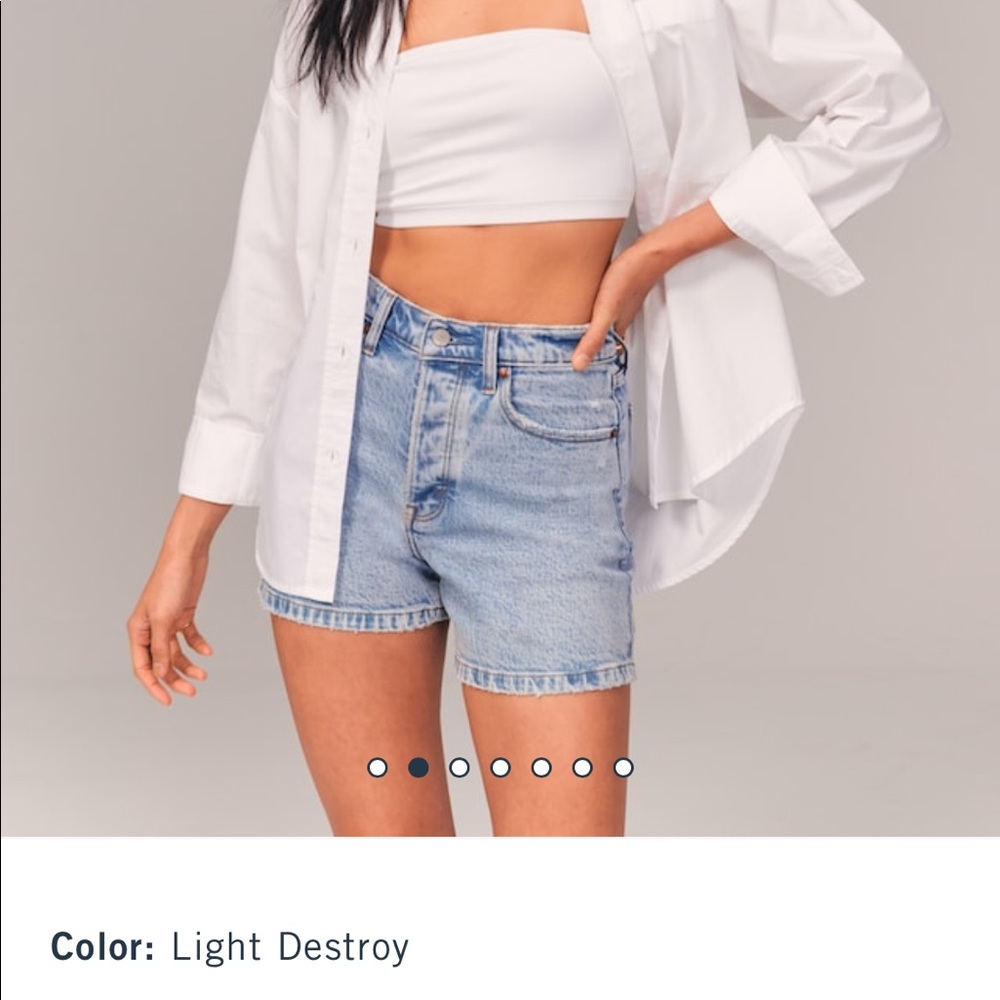
Task: Jump to the last carousel image dot
Action: [623, 767]
